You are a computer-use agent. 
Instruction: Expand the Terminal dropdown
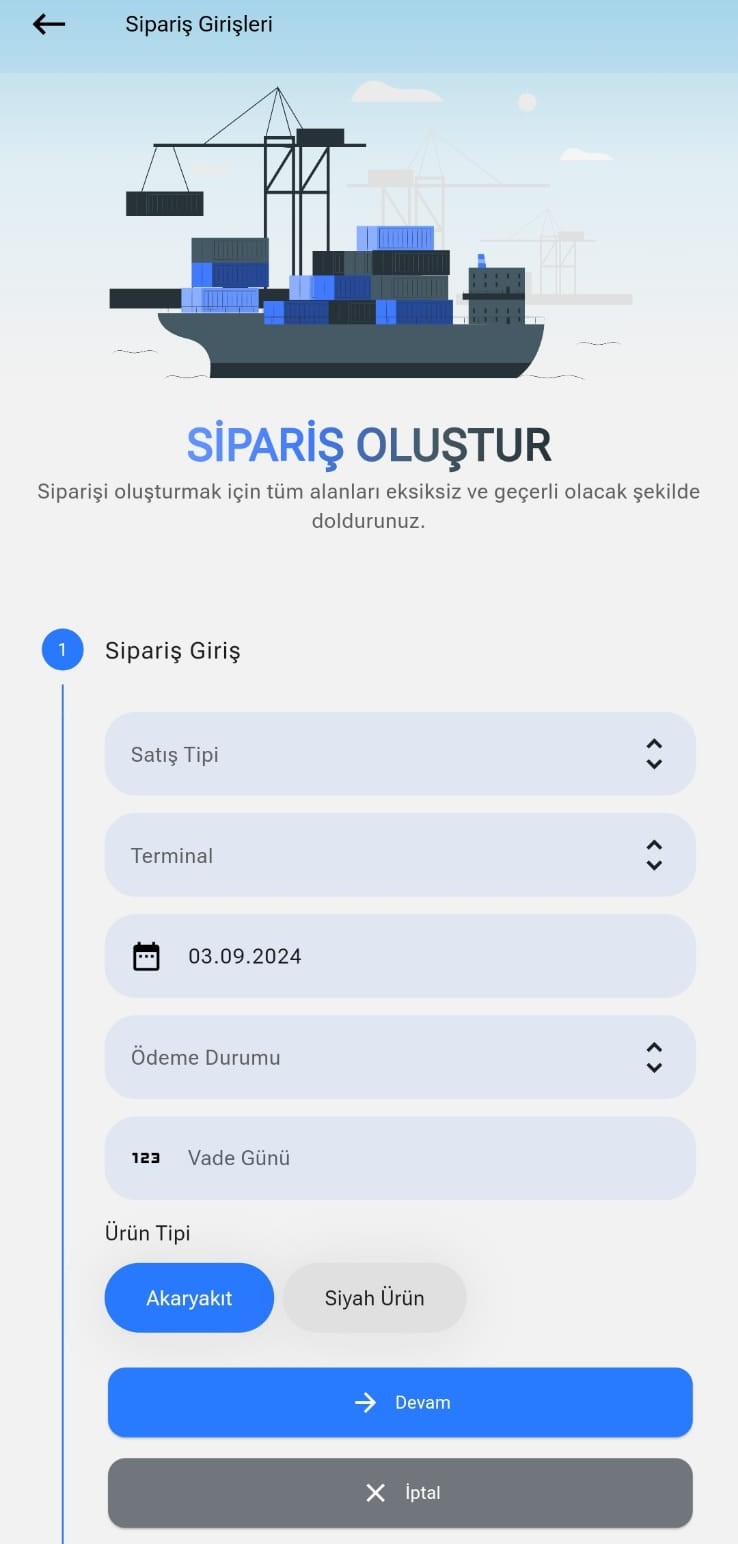pyautogui.click(x=400, y=855)
